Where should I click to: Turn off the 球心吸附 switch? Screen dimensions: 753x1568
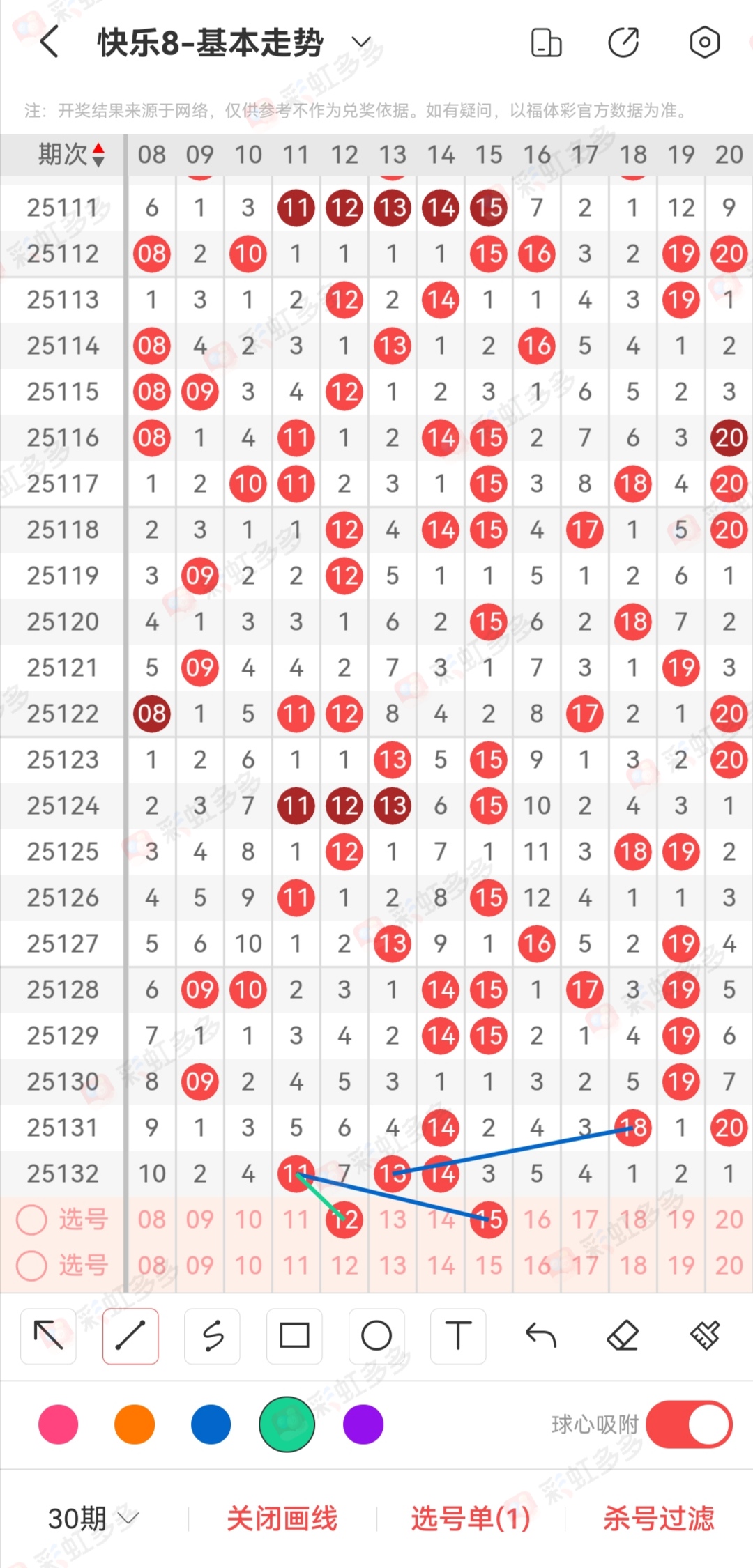[x=689, y=1424]
